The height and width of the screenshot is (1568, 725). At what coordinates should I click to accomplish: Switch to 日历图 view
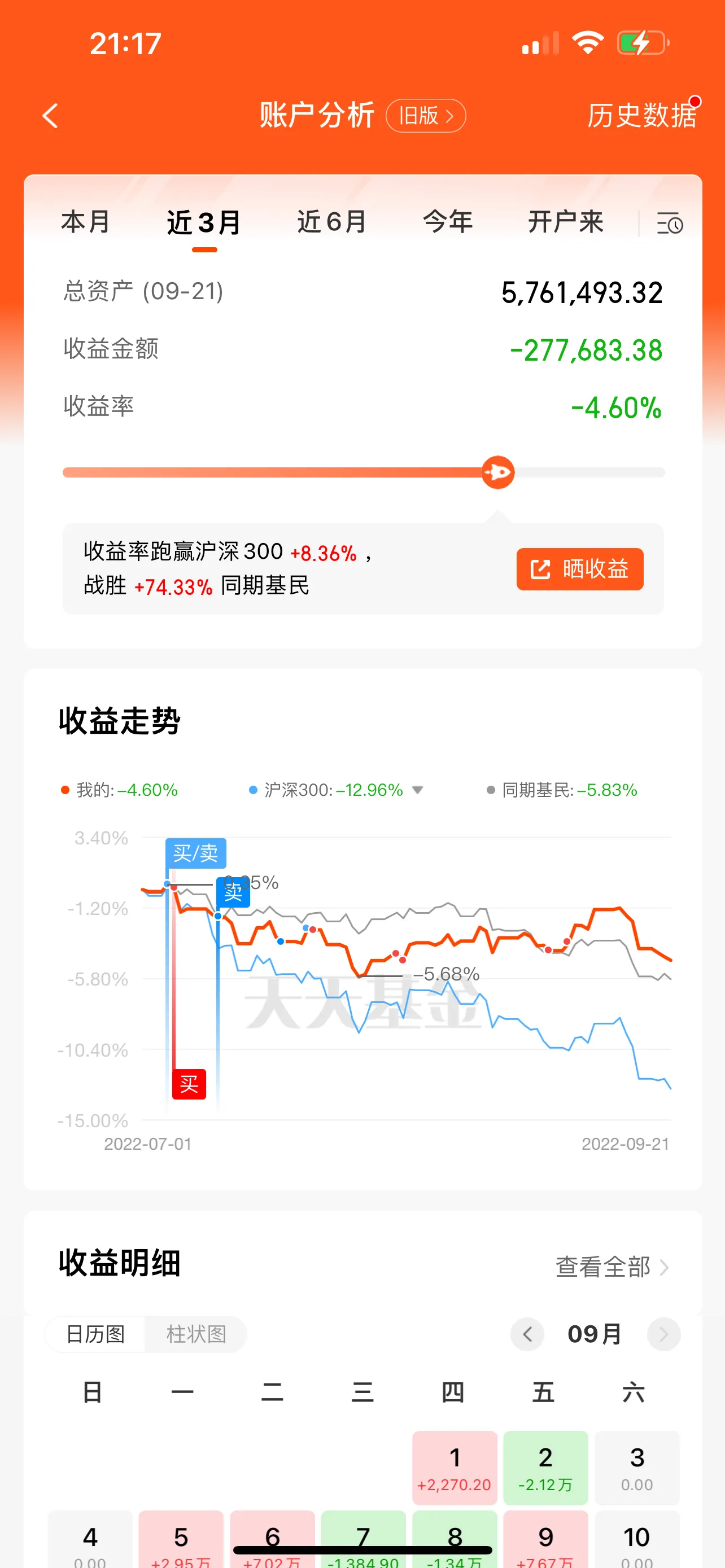click(x=95, y=1334)
